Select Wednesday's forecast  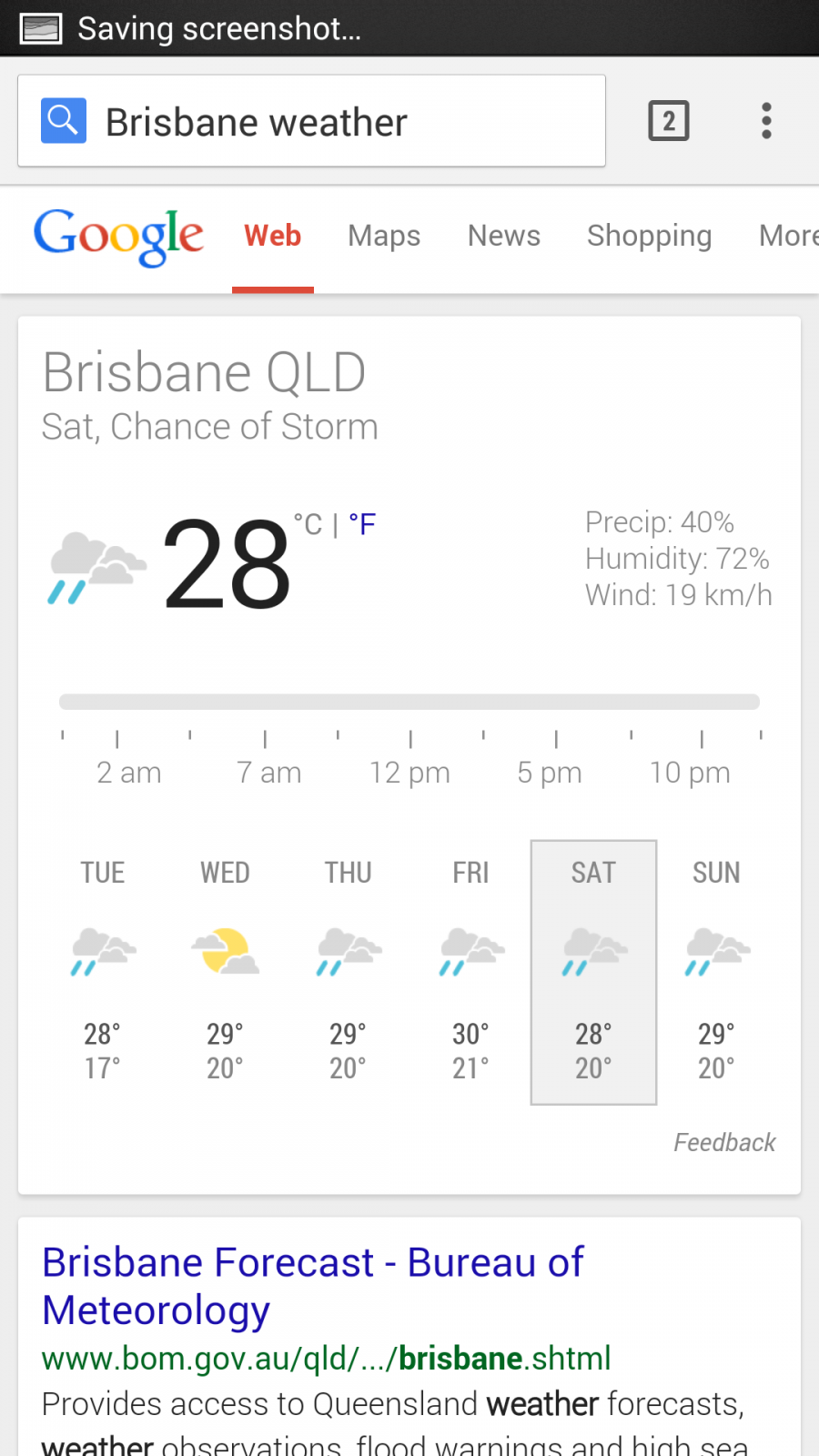click(225, 970)
